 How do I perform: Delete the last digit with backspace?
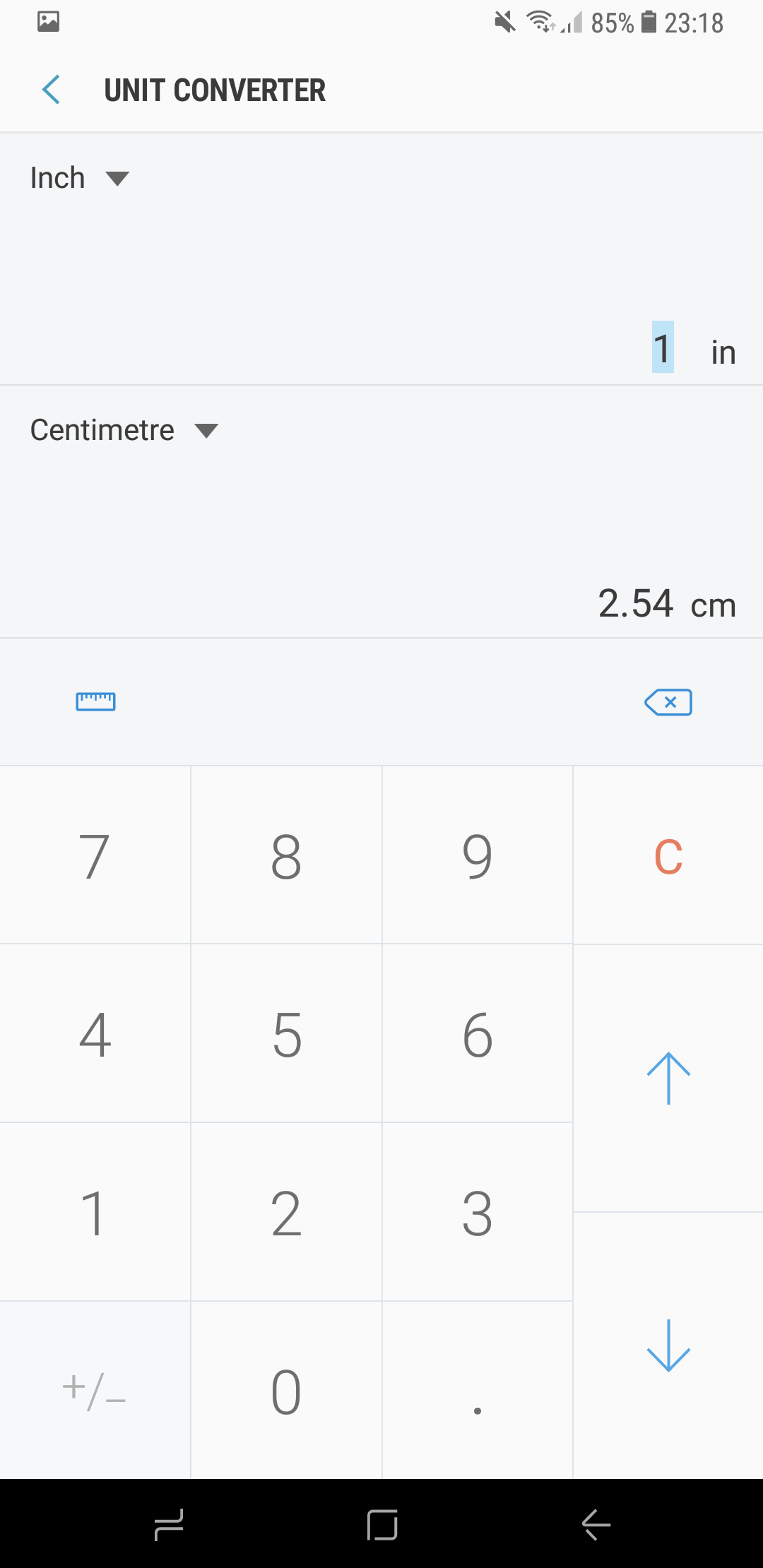pos(668,702)
